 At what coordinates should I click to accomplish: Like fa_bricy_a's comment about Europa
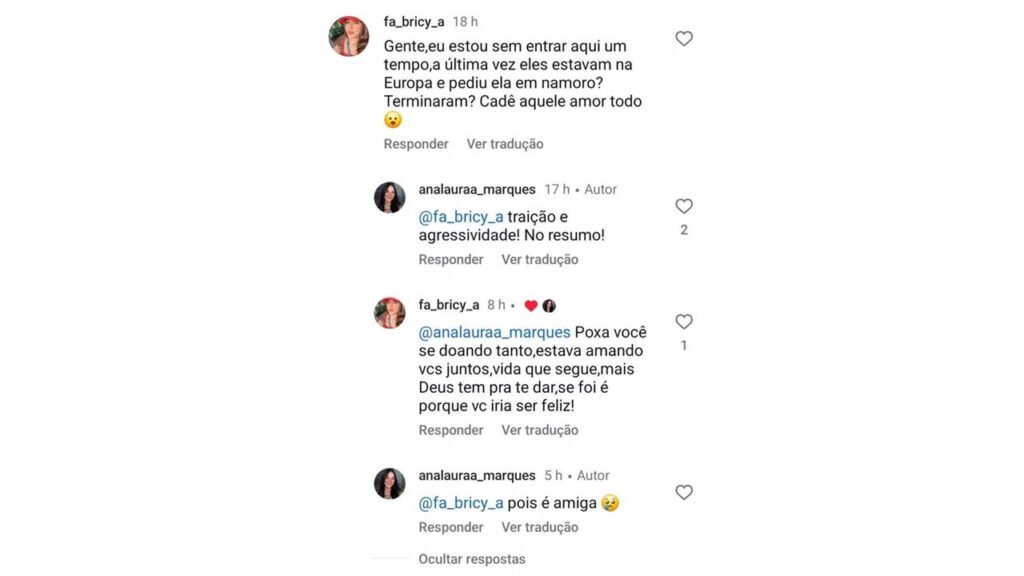pyautogui.click(x=684, y=39)
